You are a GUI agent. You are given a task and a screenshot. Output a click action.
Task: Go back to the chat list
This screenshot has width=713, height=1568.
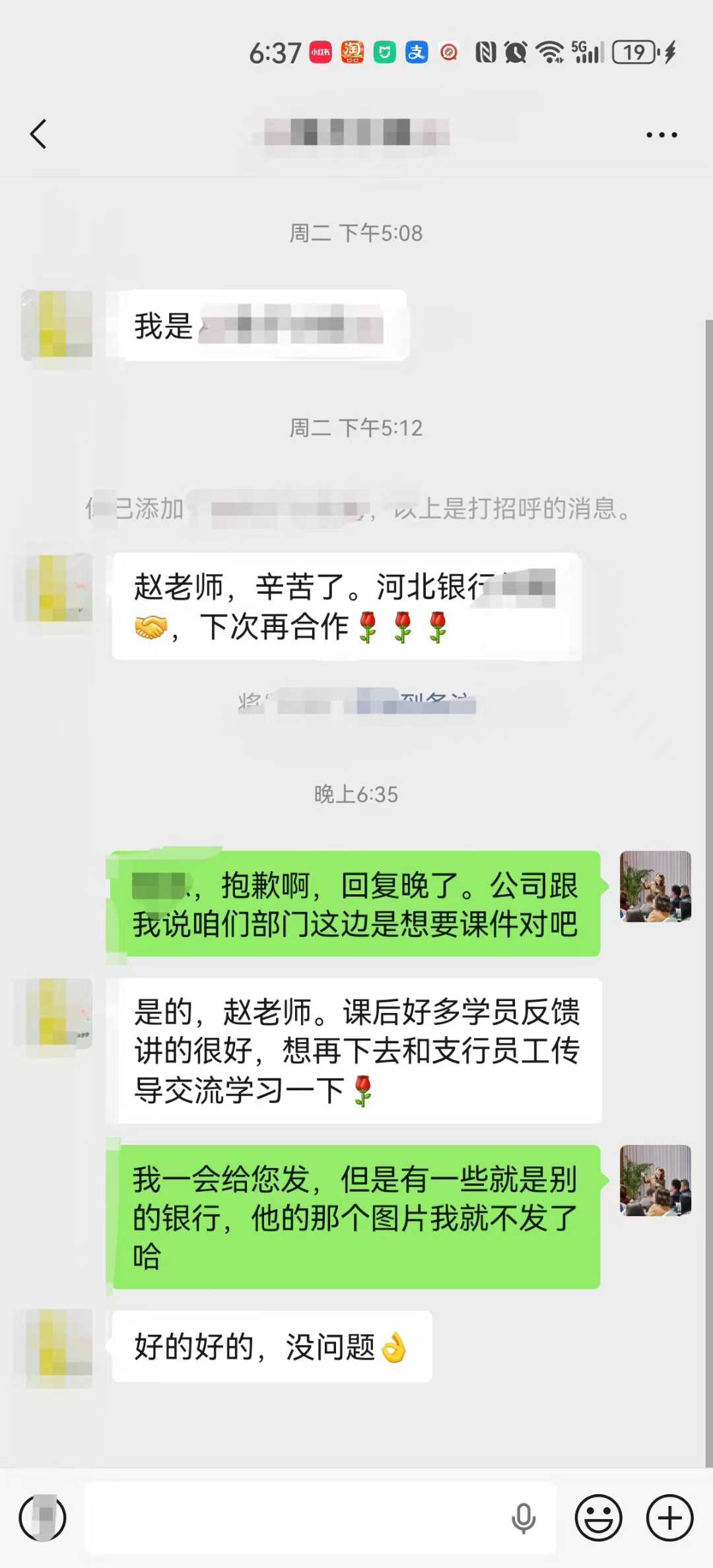[x=38, y=134]
